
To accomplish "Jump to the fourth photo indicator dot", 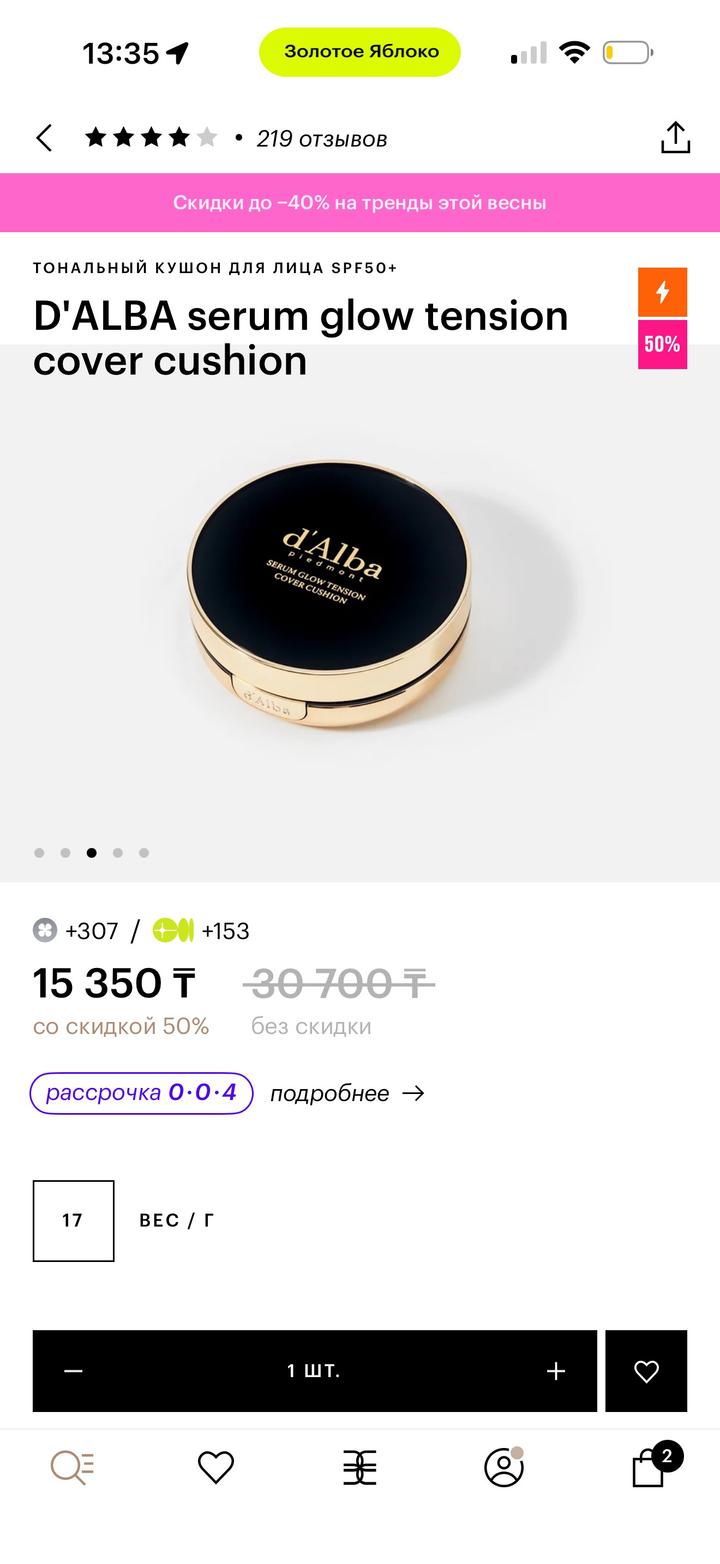I will click(x=118, y=853).
